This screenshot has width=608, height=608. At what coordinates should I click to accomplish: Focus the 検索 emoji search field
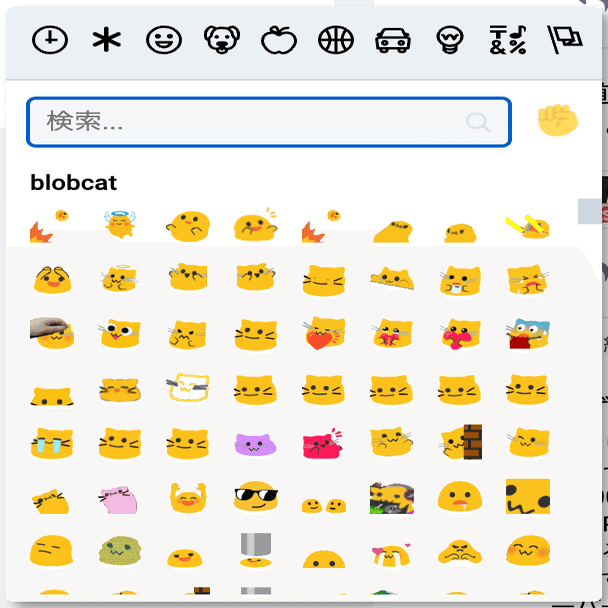coord(255,122)
